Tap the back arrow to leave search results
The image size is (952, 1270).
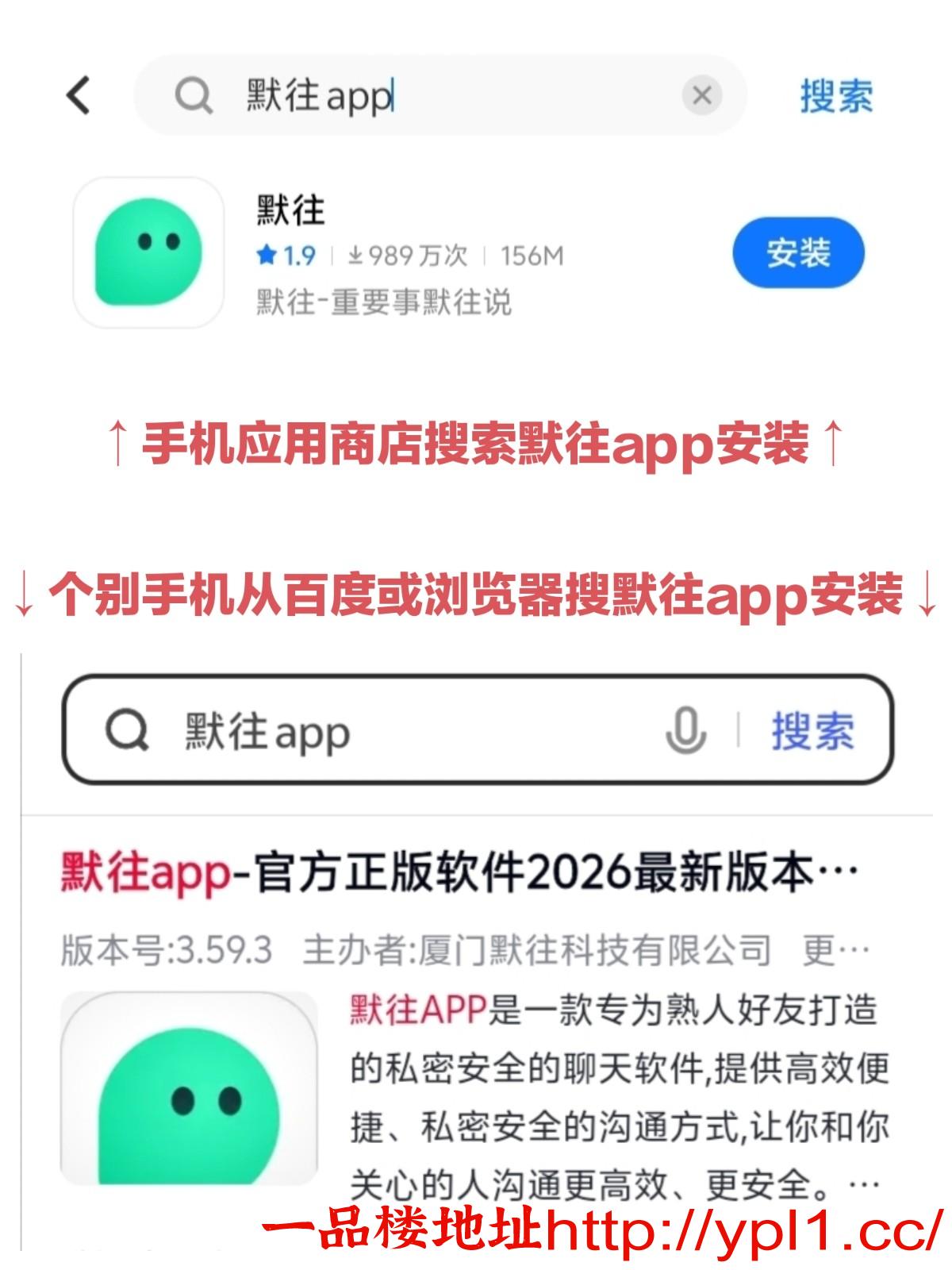coord(77,96)
